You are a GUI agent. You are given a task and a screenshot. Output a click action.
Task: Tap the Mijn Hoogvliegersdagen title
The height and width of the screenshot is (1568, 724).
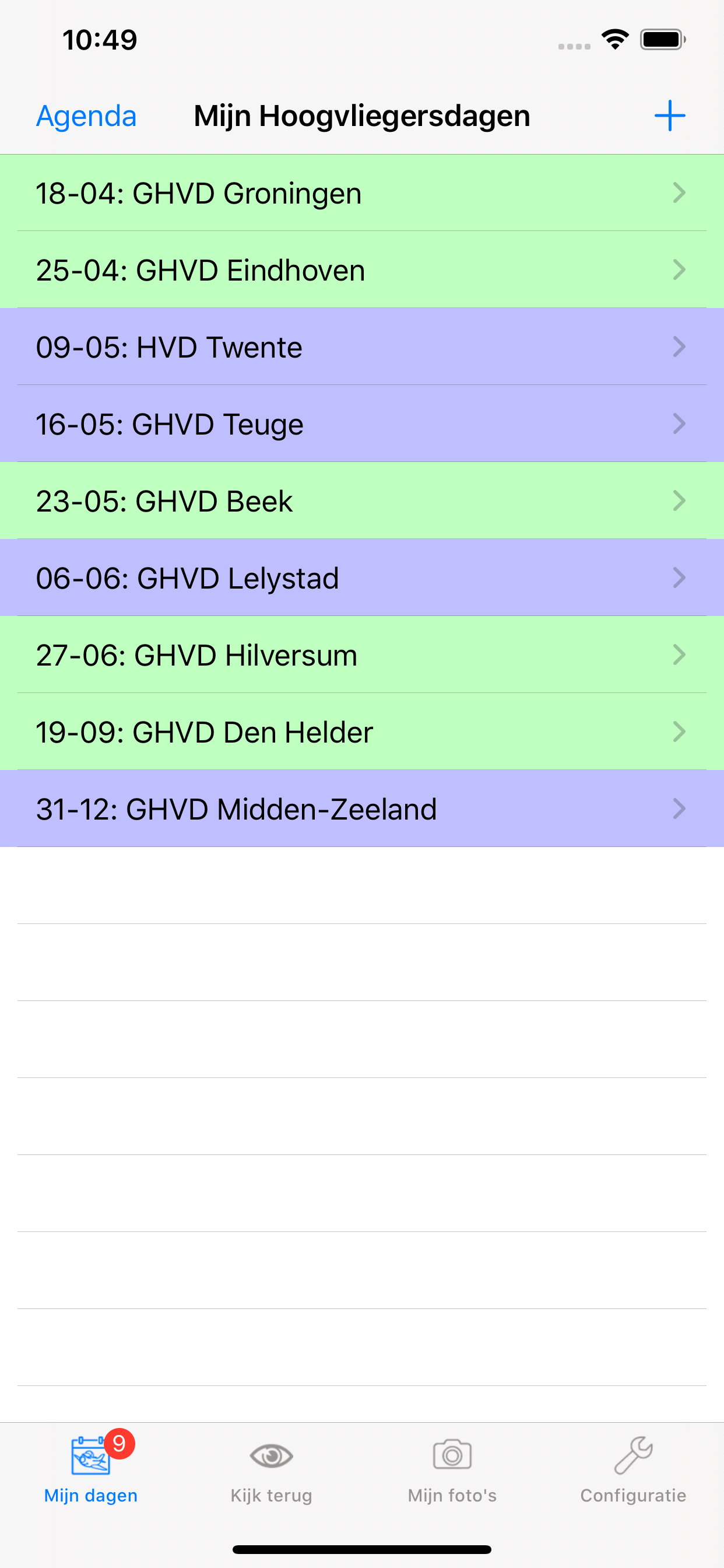coord(361,116)
